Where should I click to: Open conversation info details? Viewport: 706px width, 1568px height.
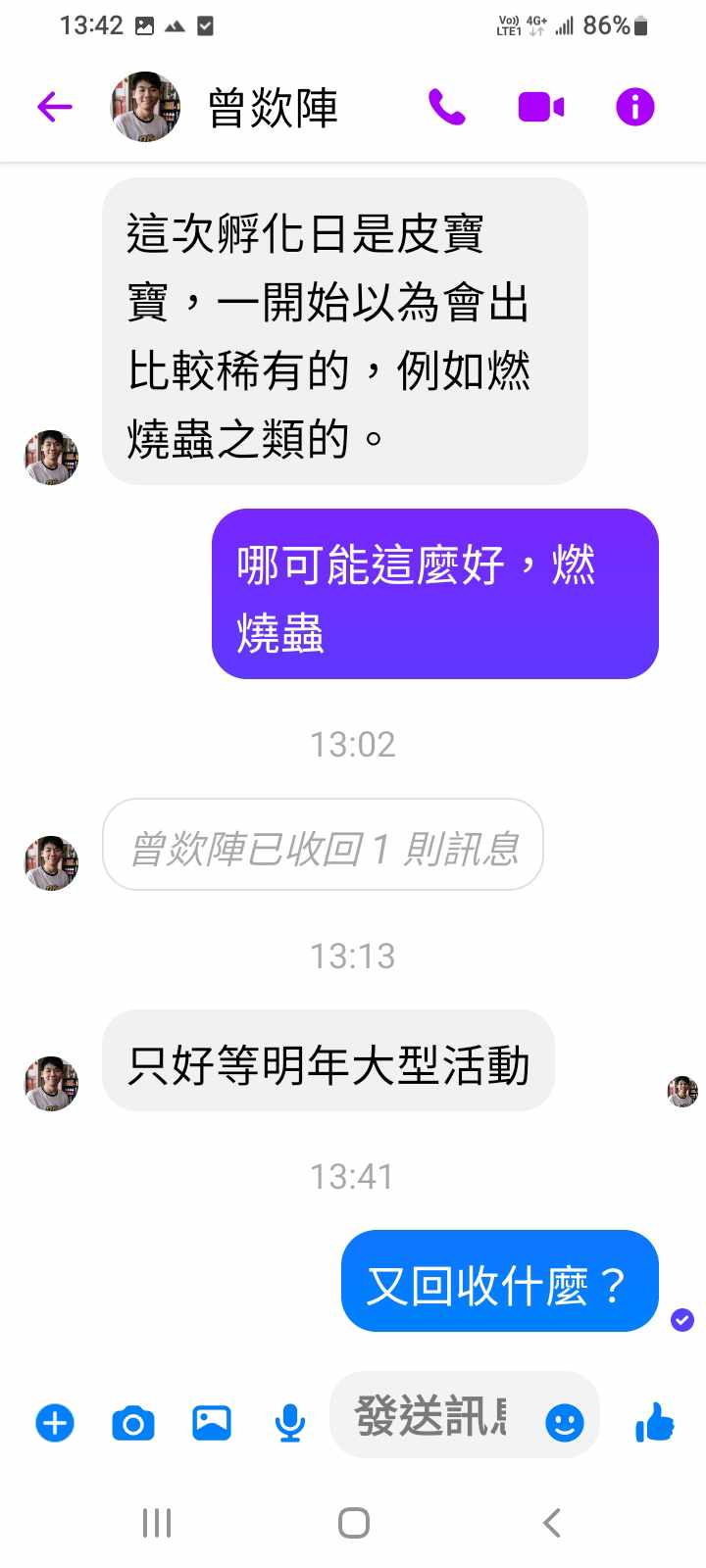pyautogui.click(x=634, y=107)
